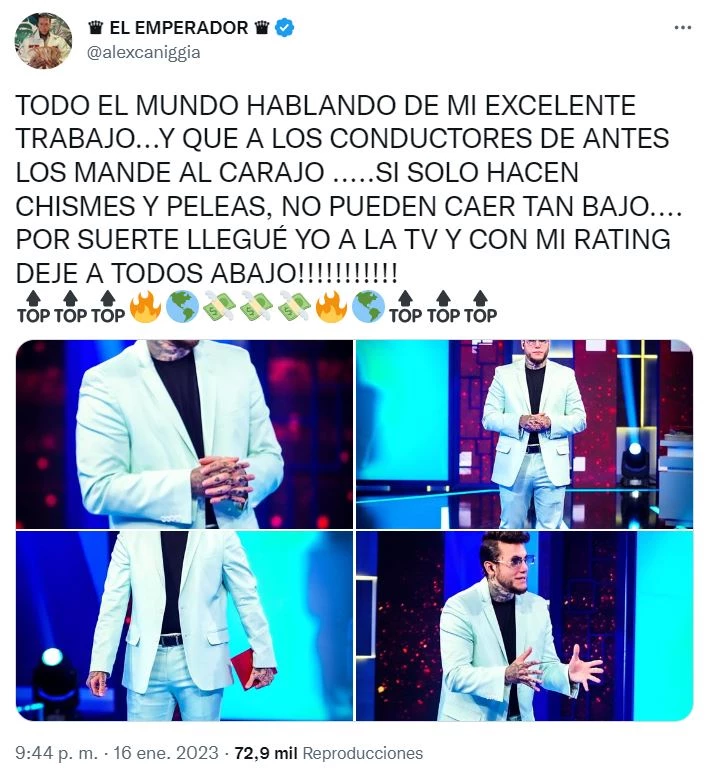Open the bottom-left photo with the red card

pyautogui.click(x=184, y=626)
